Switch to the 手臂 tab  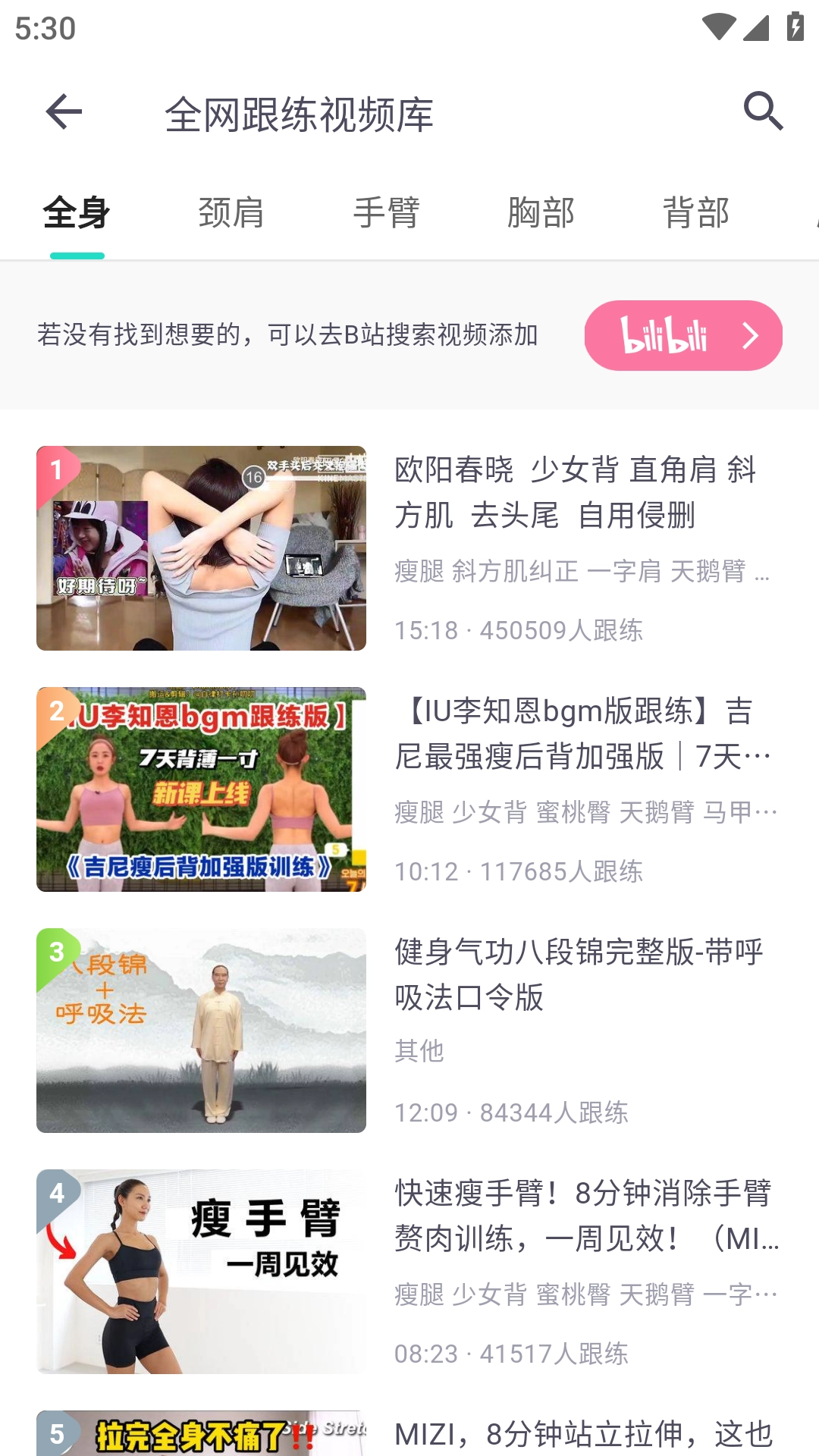coord(386,212)
